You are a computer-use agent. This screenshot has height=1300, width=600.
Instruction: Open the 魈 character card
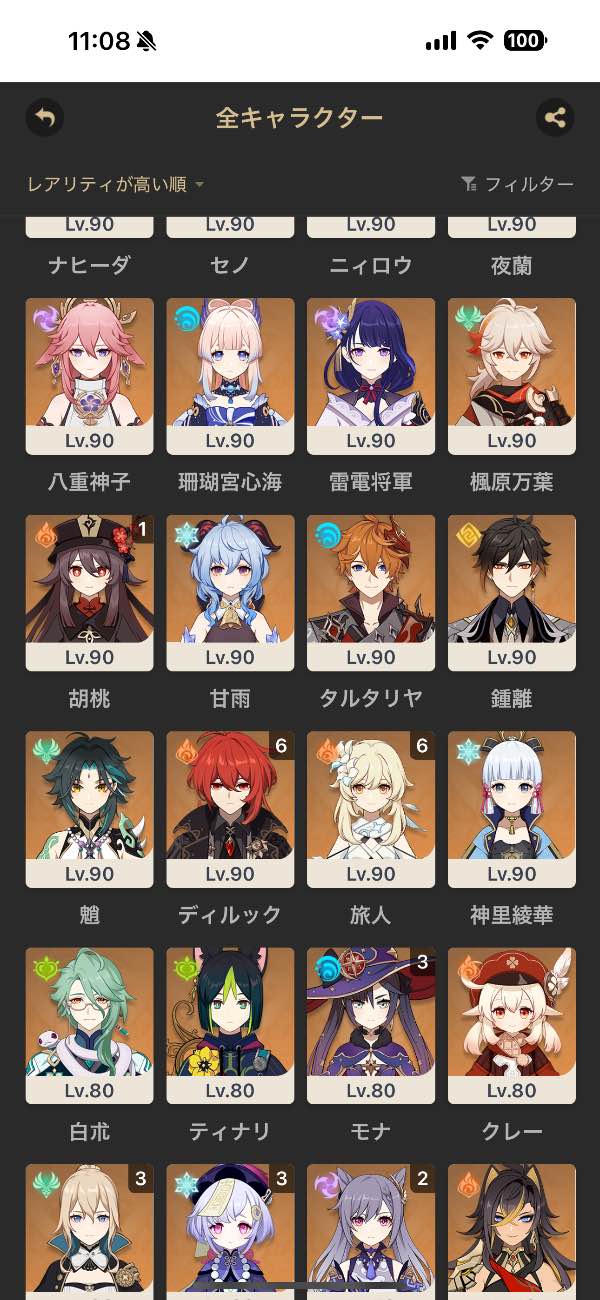tap(90, 808)
